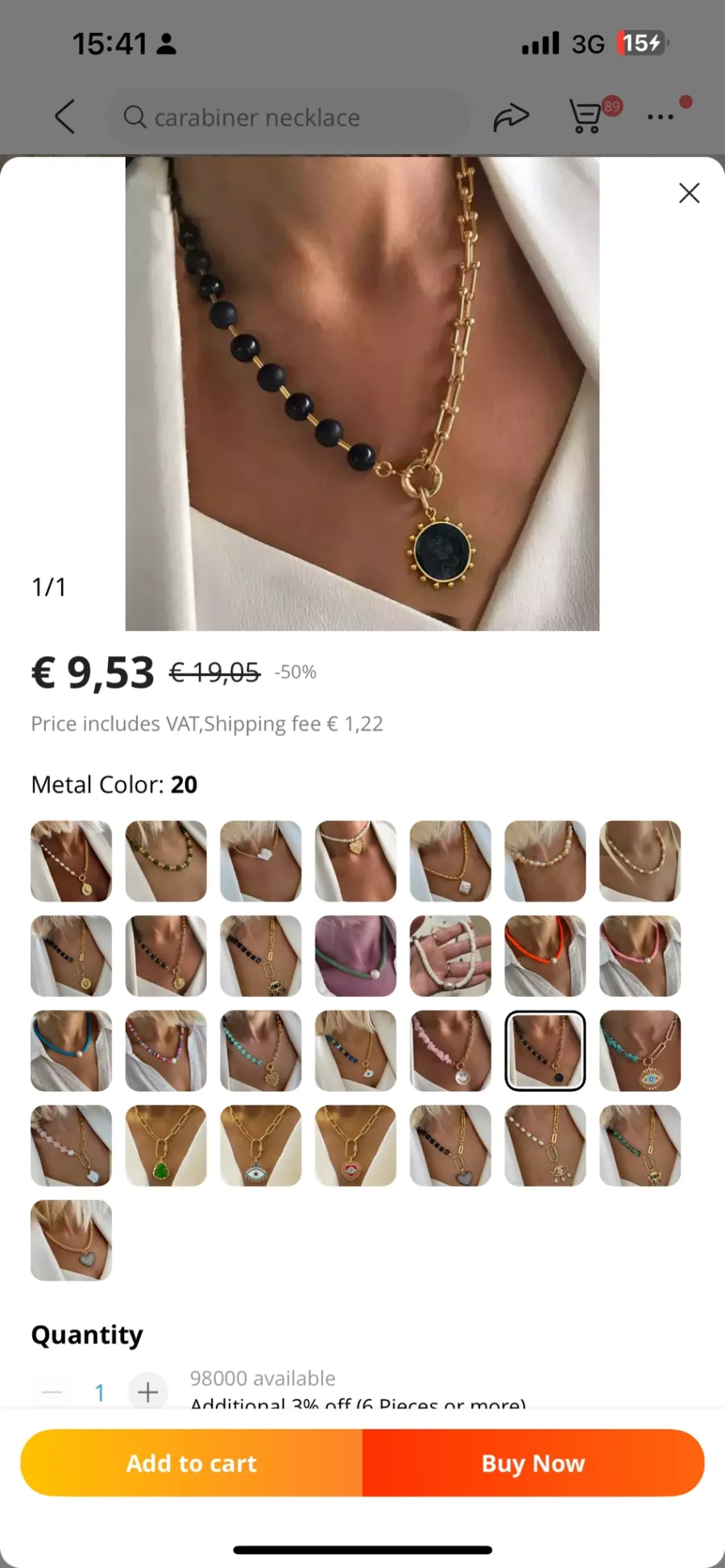Go back with the back arrow
Screen dimensions: 725x1568
(65, 117)
